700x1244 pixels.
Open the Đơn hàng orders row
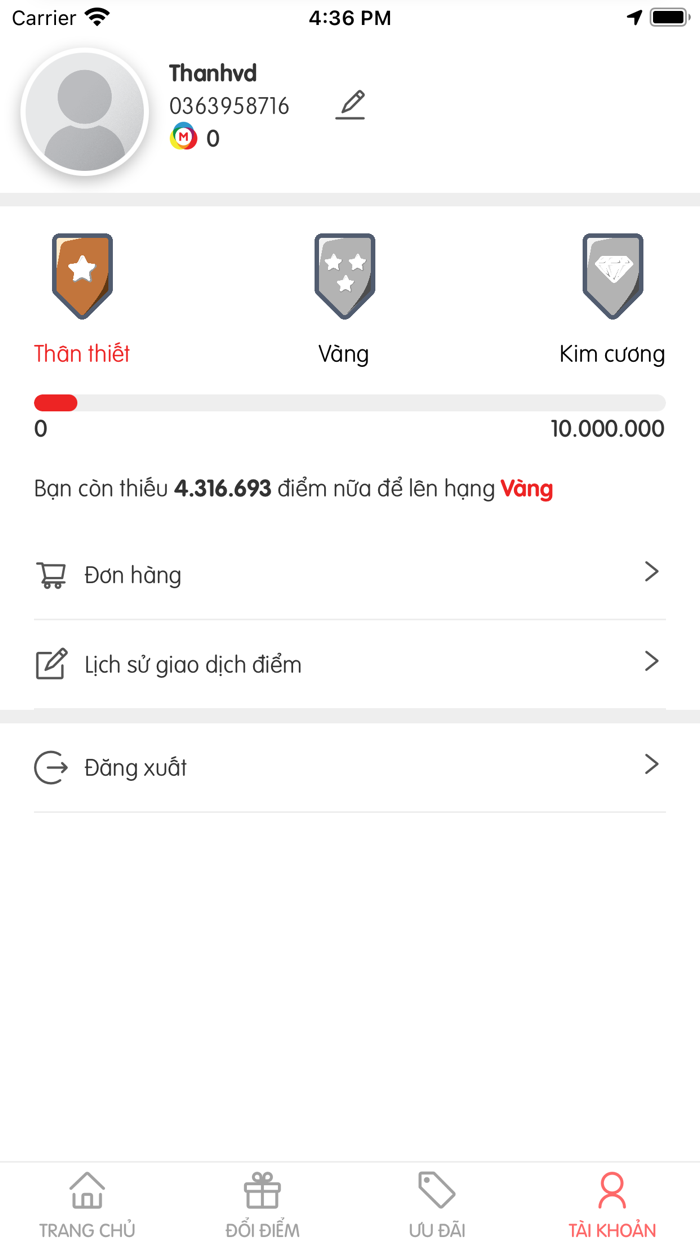point(350,574)
